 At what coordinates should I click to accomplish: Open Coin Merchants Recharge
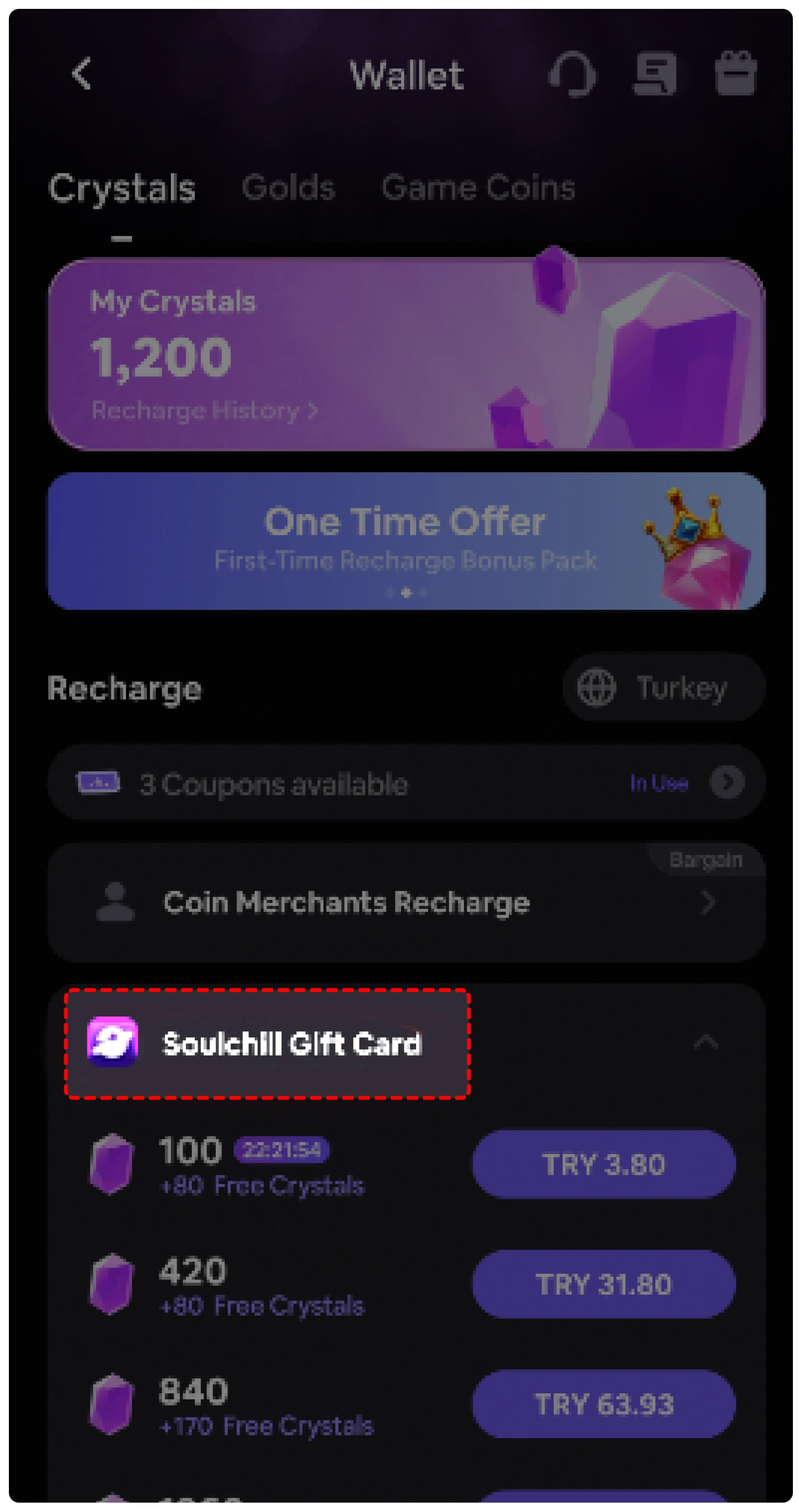406,903
